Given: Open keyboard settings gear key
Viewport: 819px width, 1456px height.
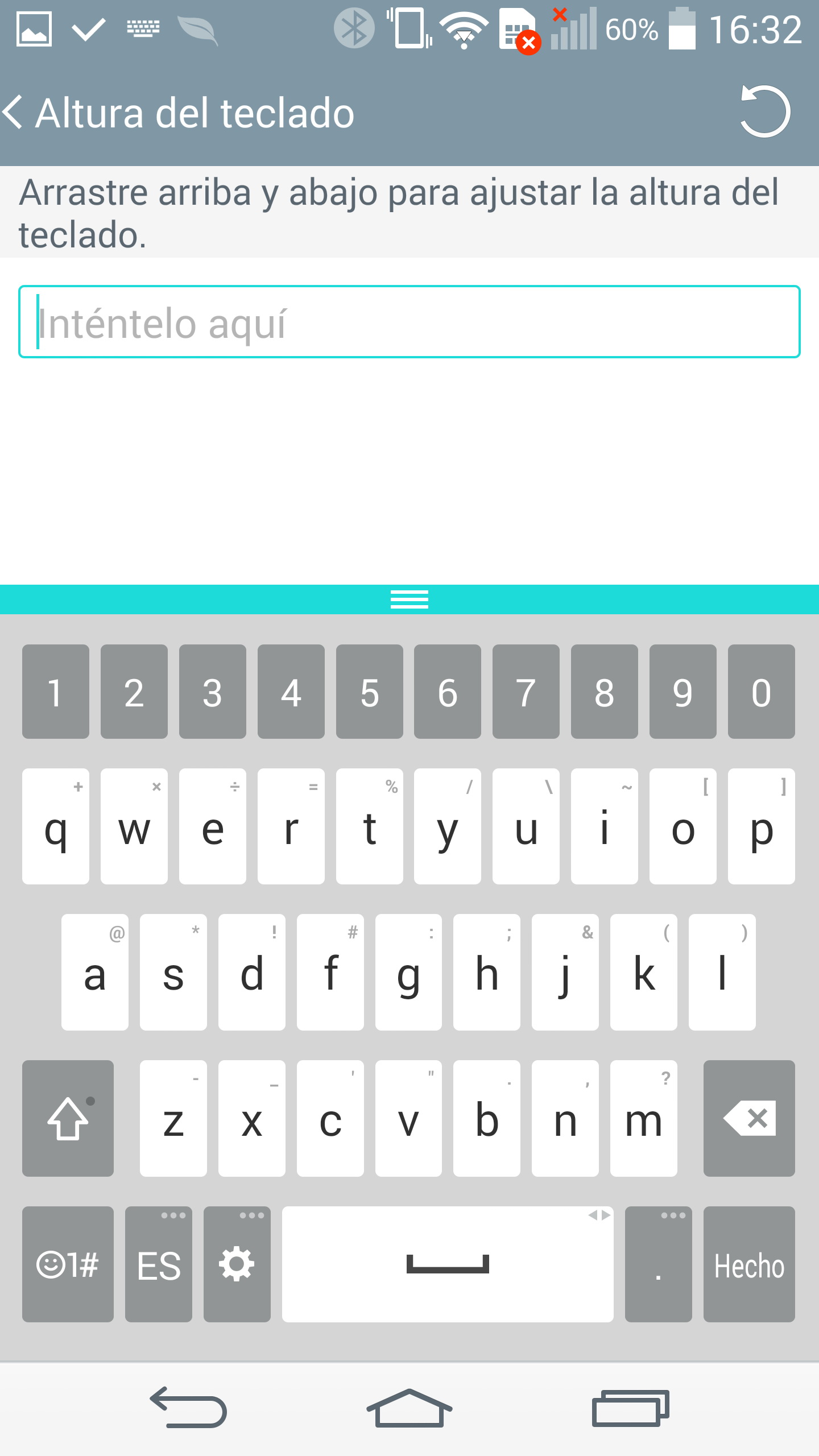Looking at the screenshot, I should tap(237, 1265).
